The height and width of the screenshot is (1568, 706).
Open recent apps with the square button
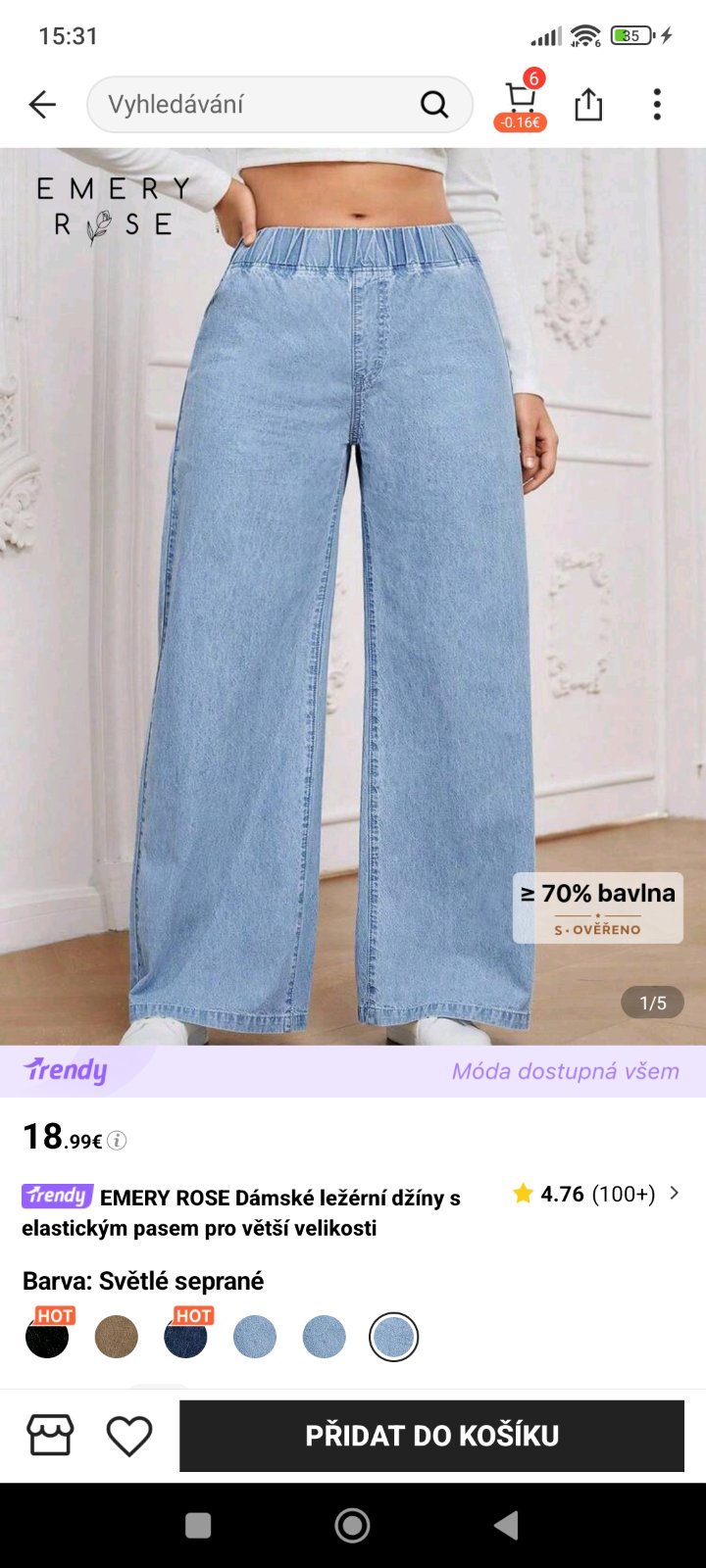pos(198,1525)
